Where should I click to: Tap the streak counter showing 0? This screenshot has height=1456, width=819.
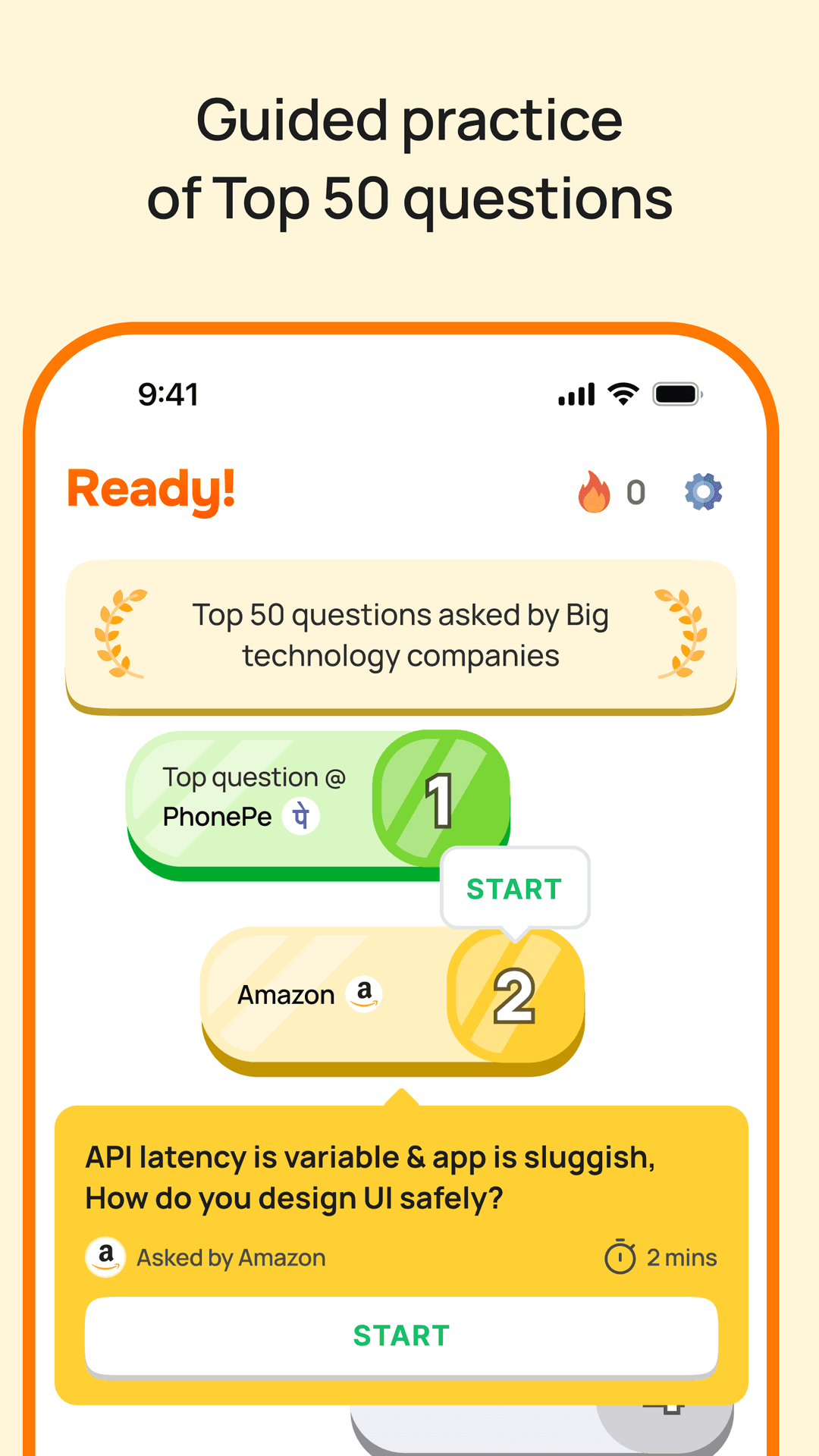pos(635,491)
